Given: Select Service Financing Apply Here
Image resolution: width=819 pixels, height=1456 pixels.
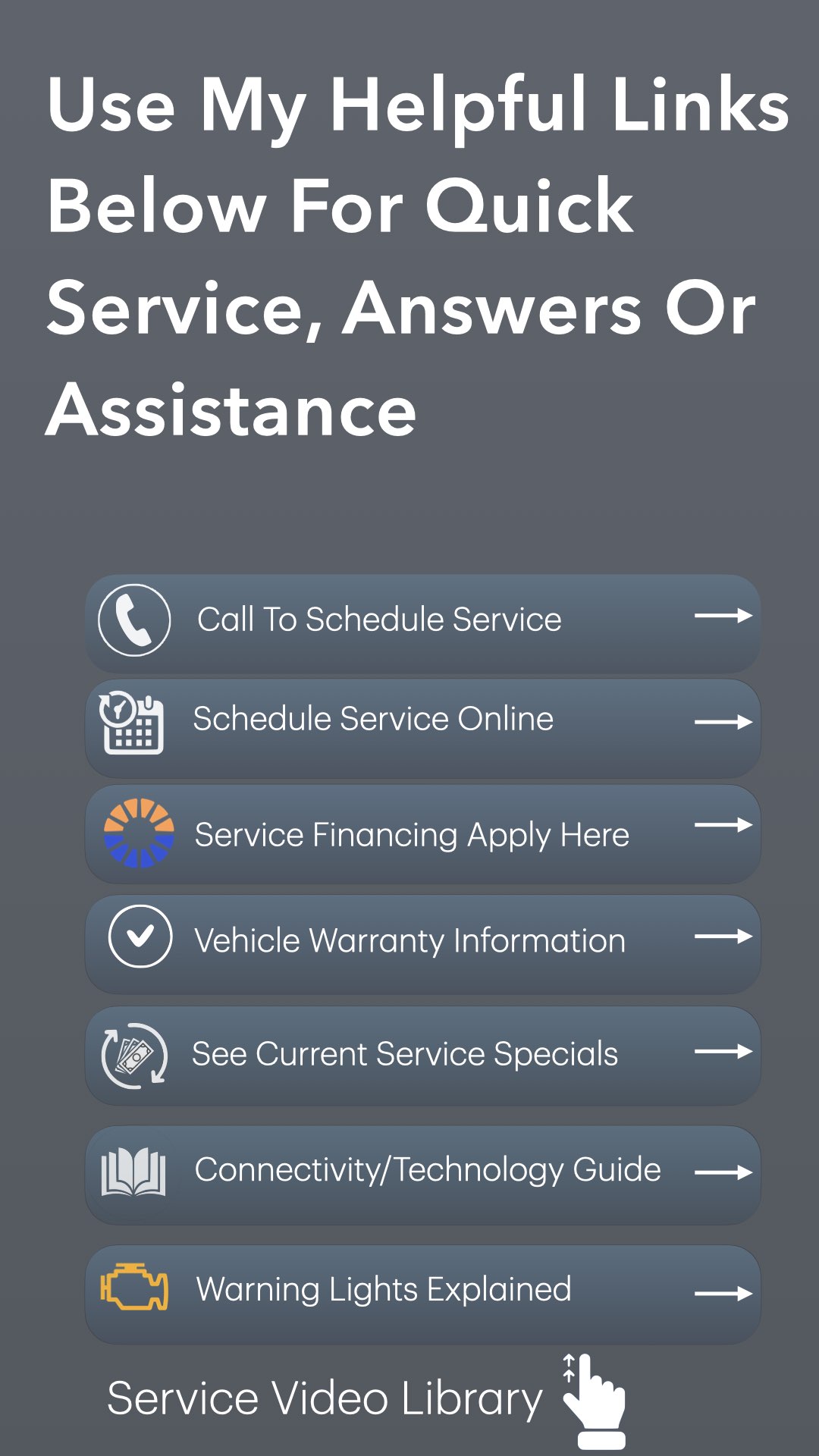Looking at the screenshot, I should pos(422,834).
